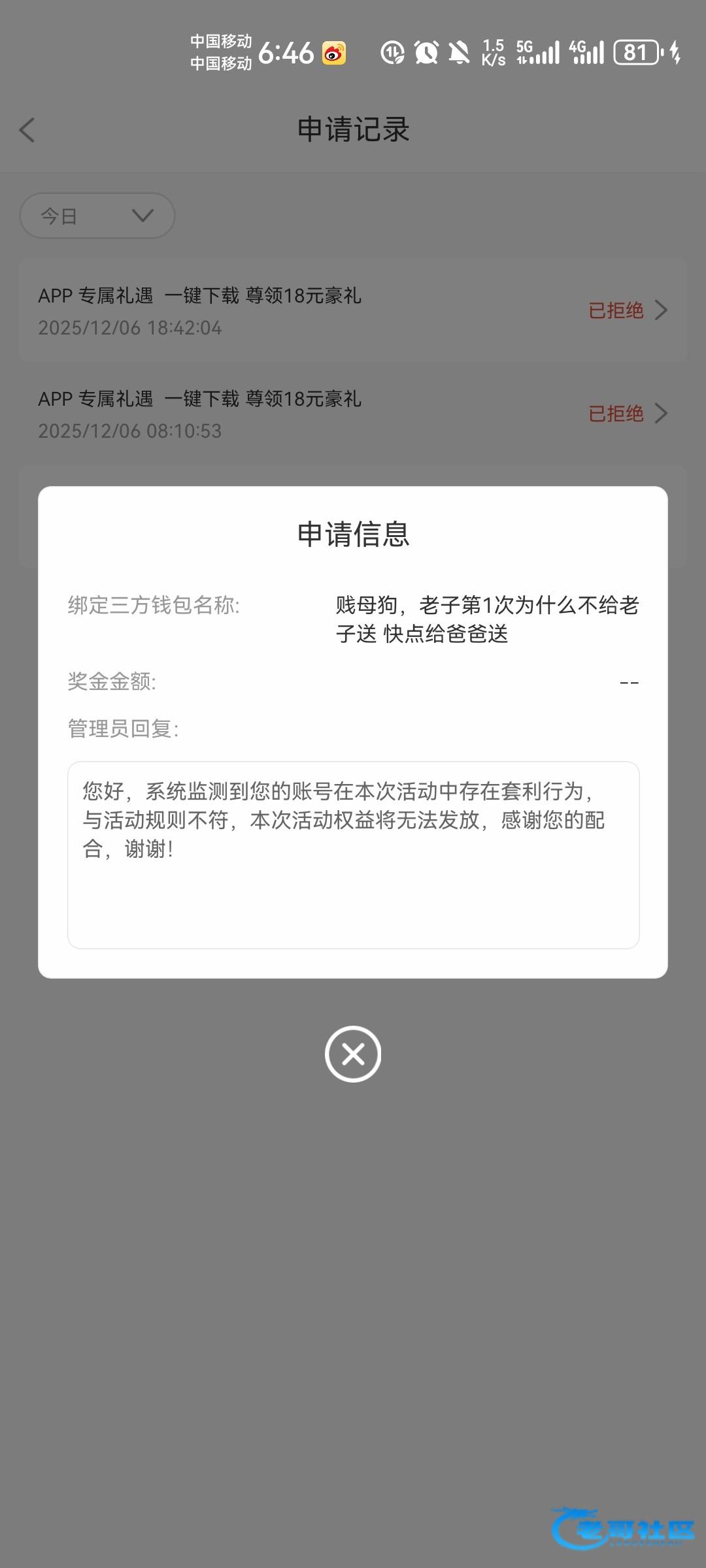This screenshot has height=1568, width=706.
Task: Close the 申请信息 dialog
Action: tap(353, 1054)
